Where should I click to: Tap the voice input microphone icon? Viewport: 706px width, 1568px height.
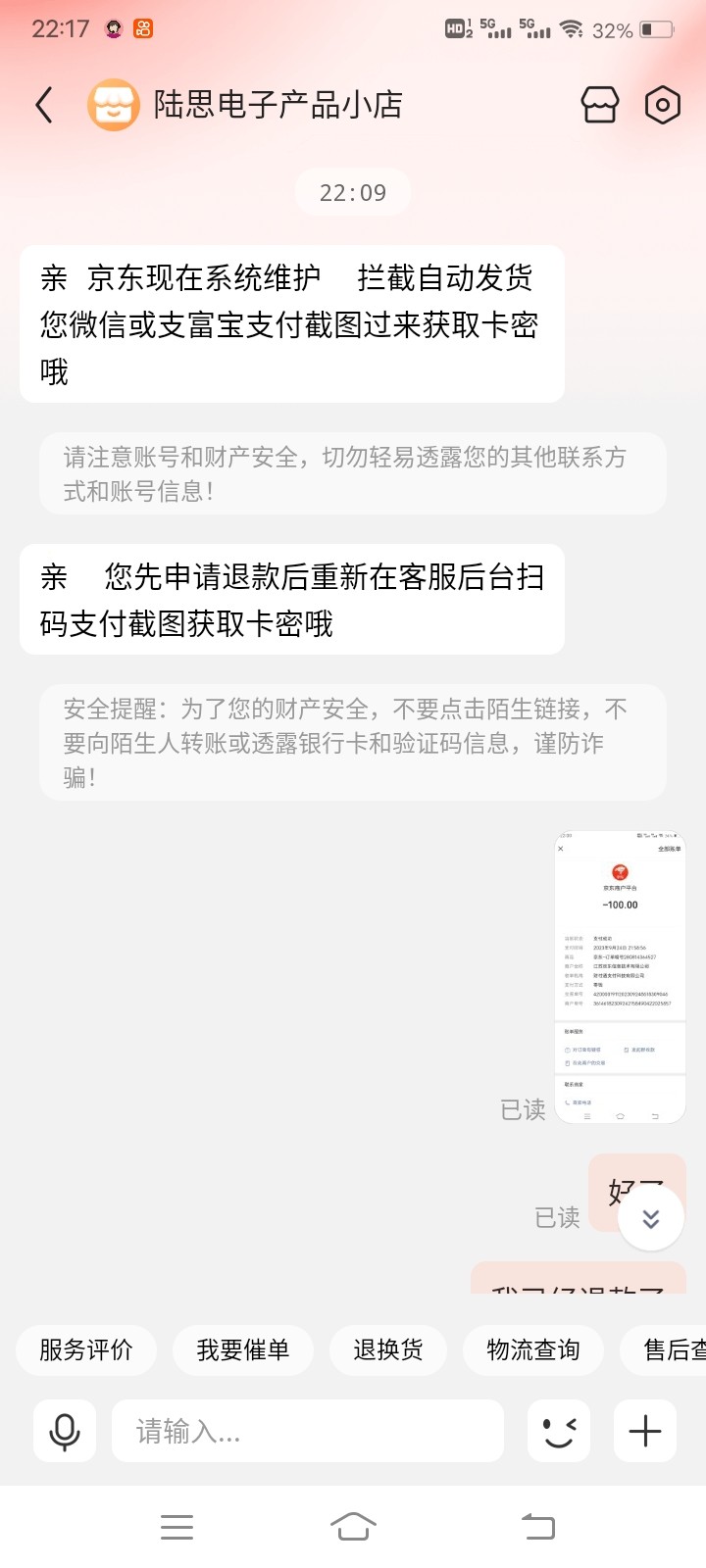64,1431
